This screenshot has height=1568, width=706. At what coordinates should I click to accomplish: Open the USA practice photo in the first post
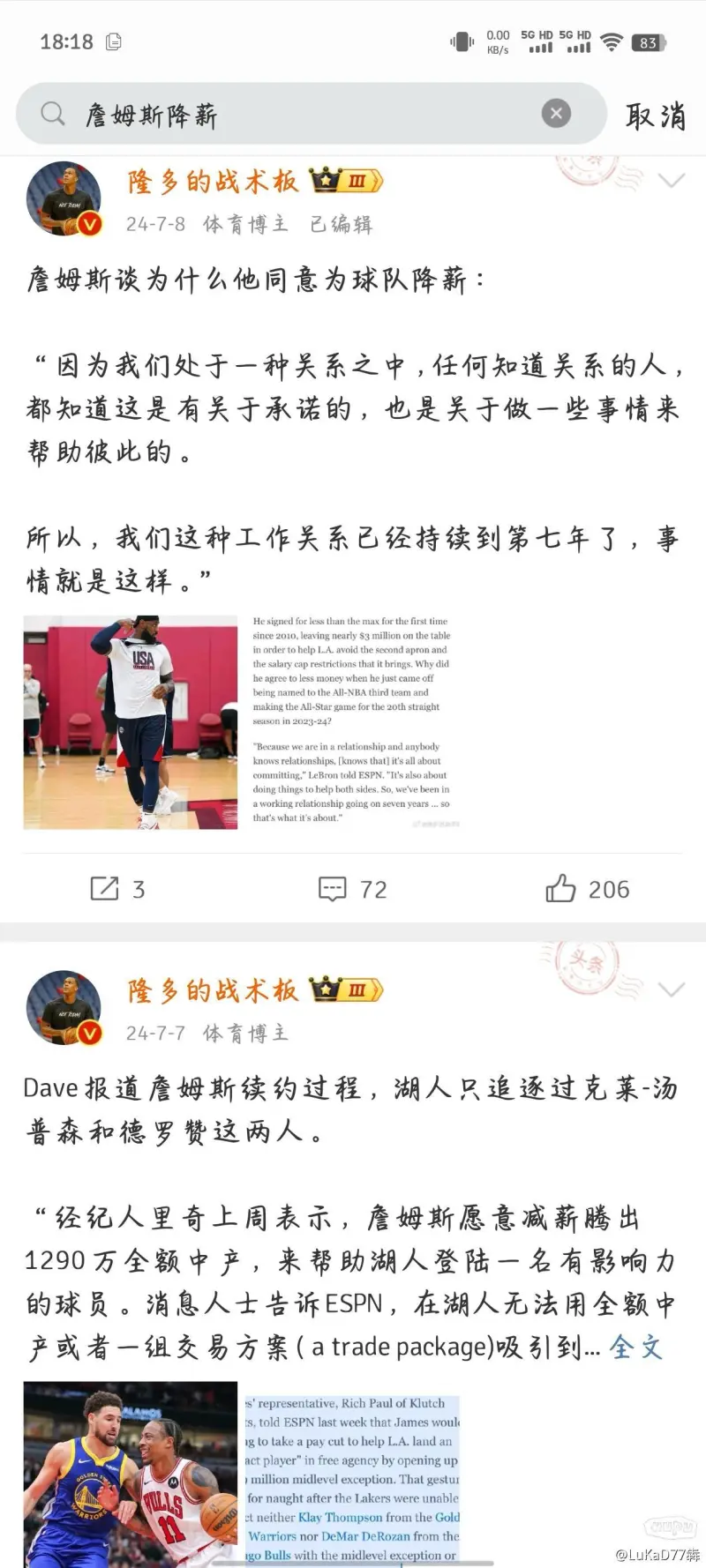[x=131, y=722]
